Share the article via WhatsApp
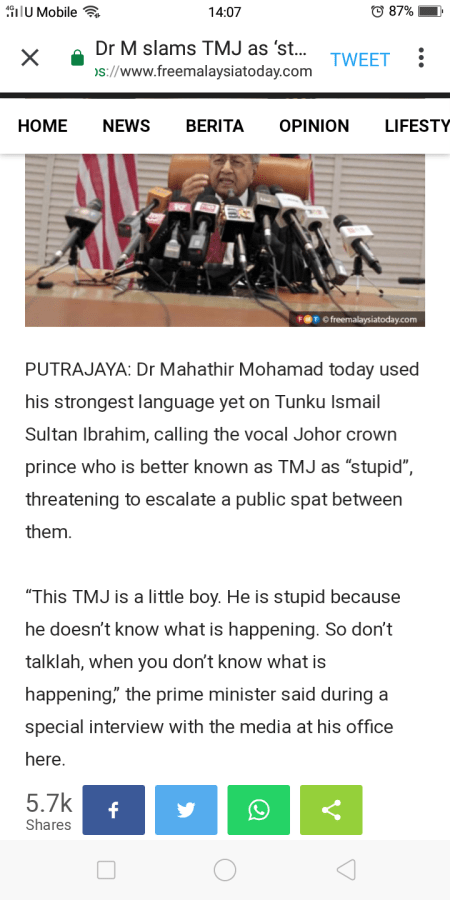The height and width of the screenshot is (900, 450). [x=259, y=810]
